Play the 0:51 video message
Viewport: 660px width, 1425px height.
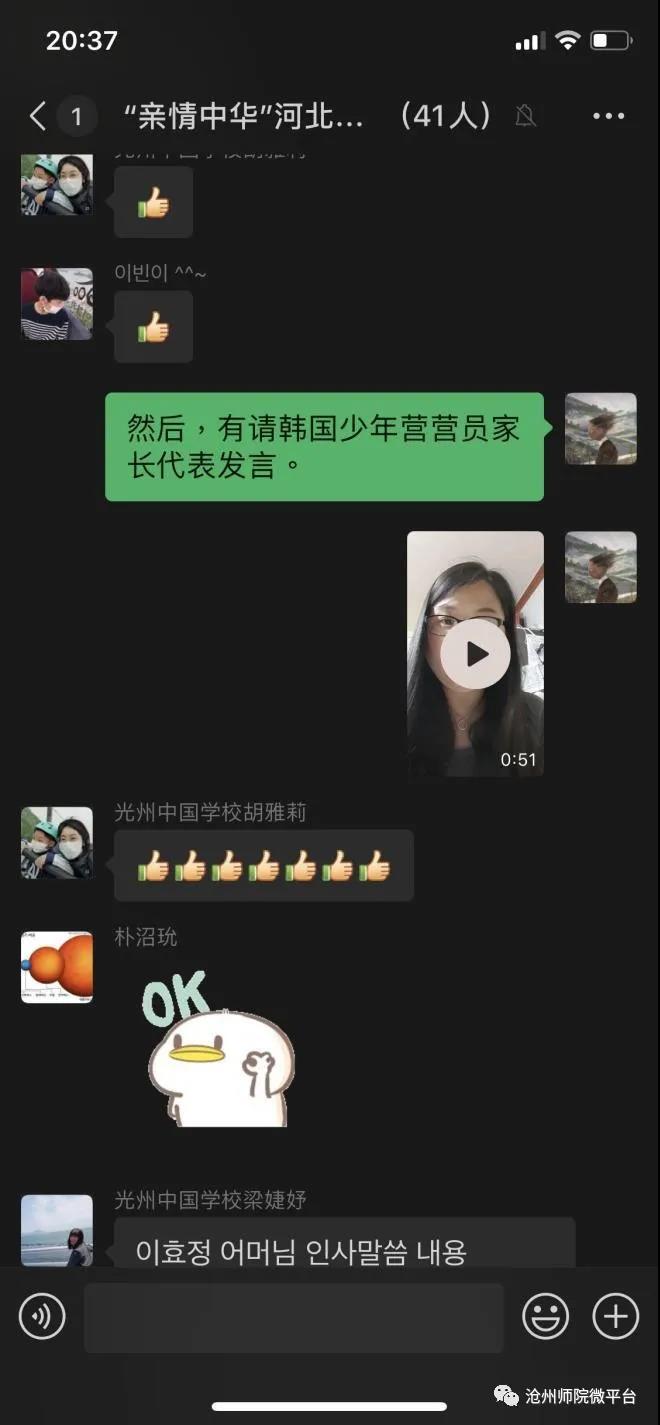476,654
